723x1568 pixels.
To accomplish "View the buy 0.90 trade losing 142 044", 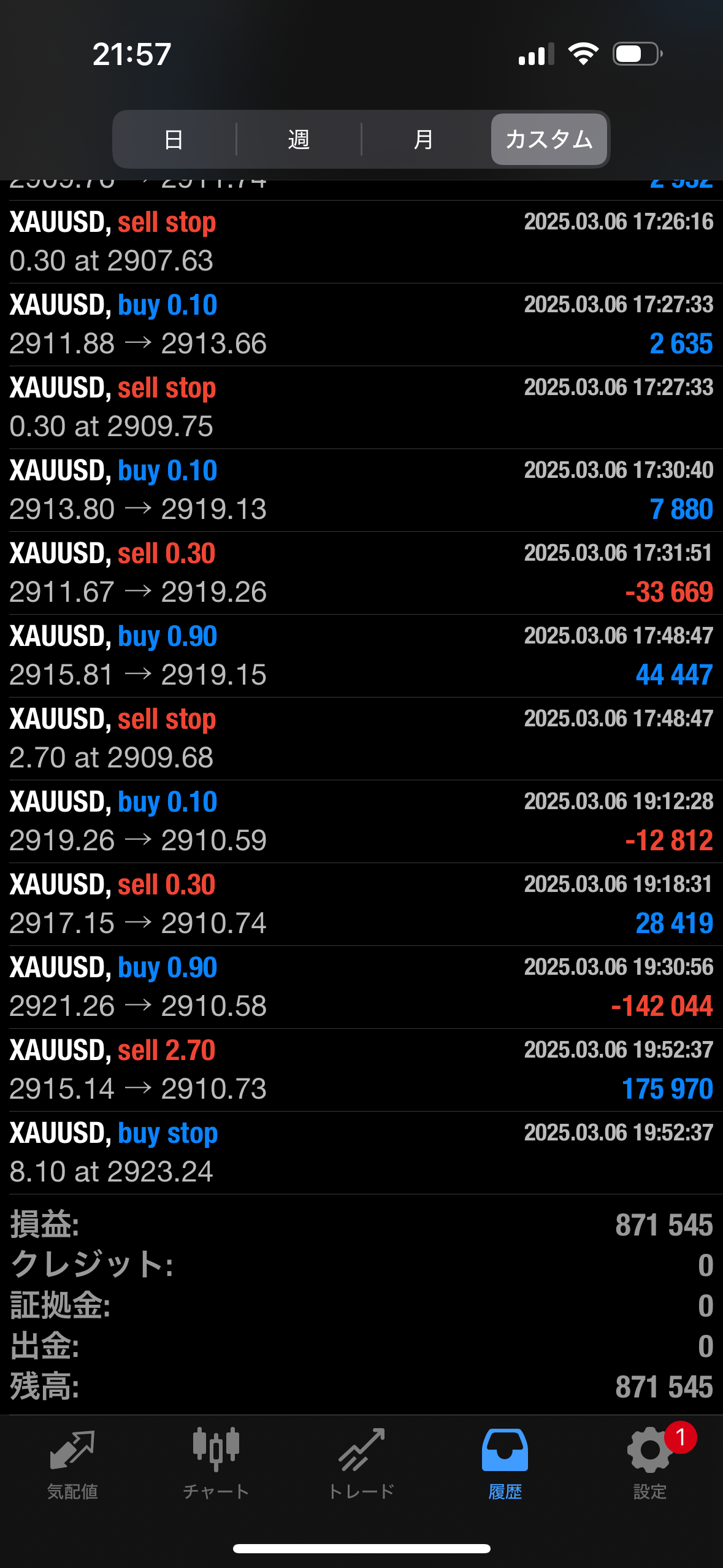I will 361,987.
